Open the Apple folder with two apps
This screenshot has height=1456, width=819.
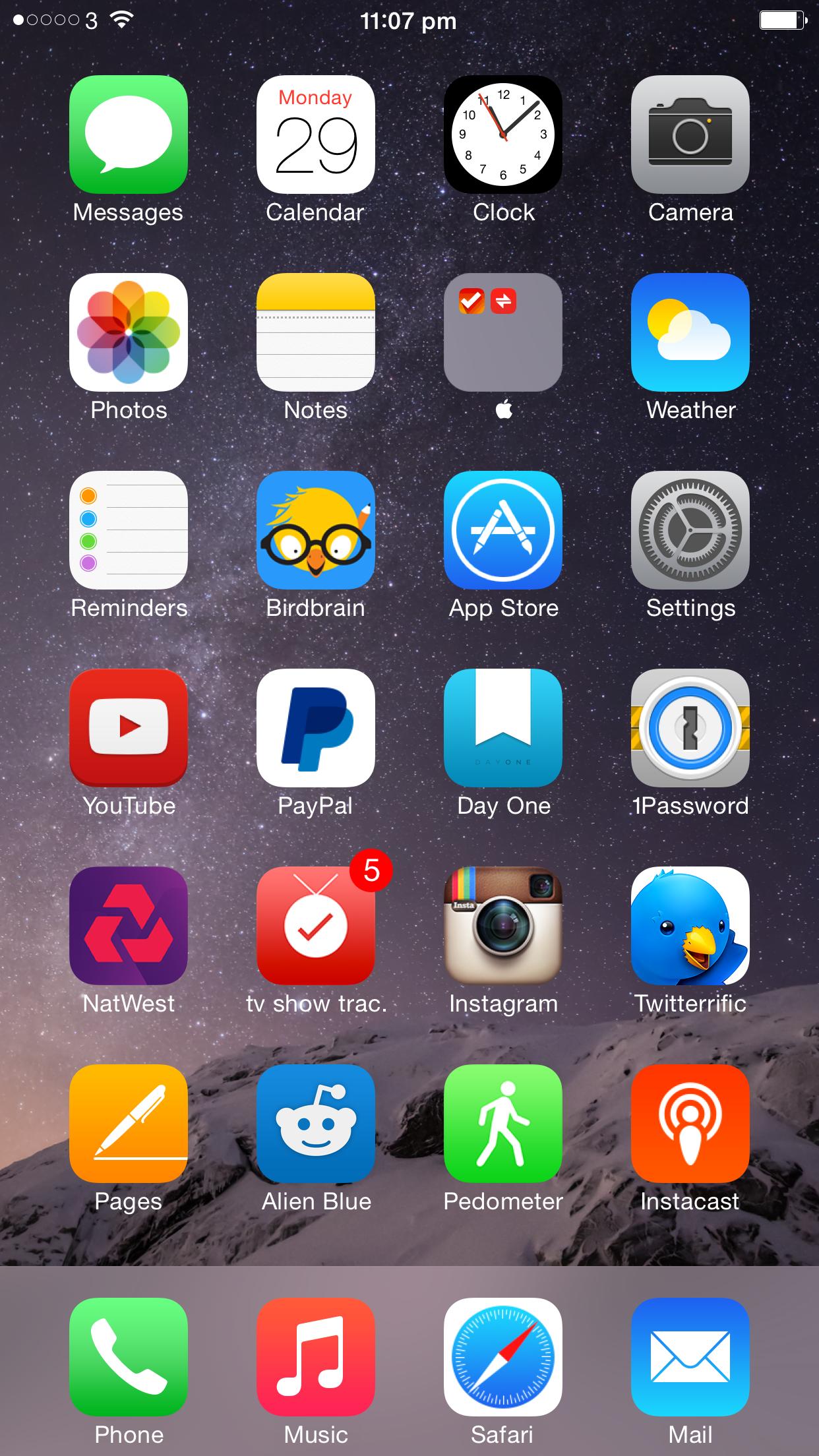[502, 332]
